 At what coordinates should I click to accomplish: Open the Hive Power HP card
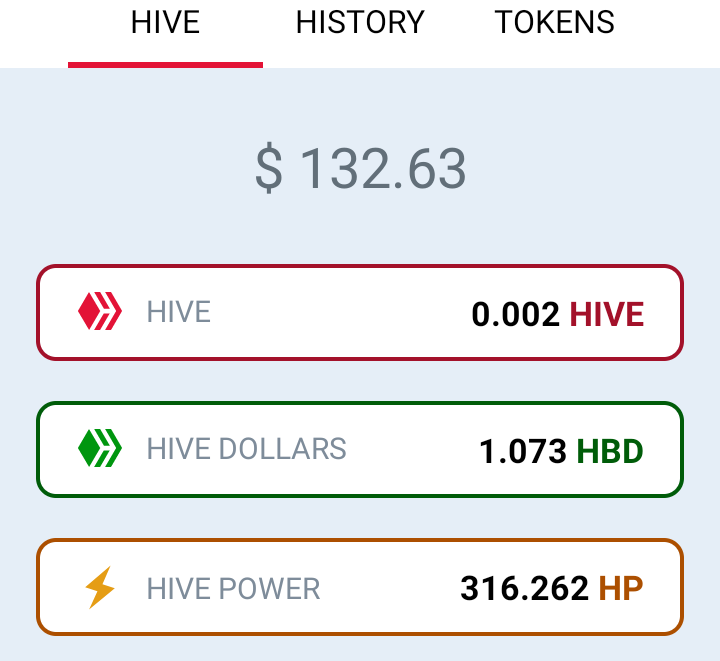(360, 587)
